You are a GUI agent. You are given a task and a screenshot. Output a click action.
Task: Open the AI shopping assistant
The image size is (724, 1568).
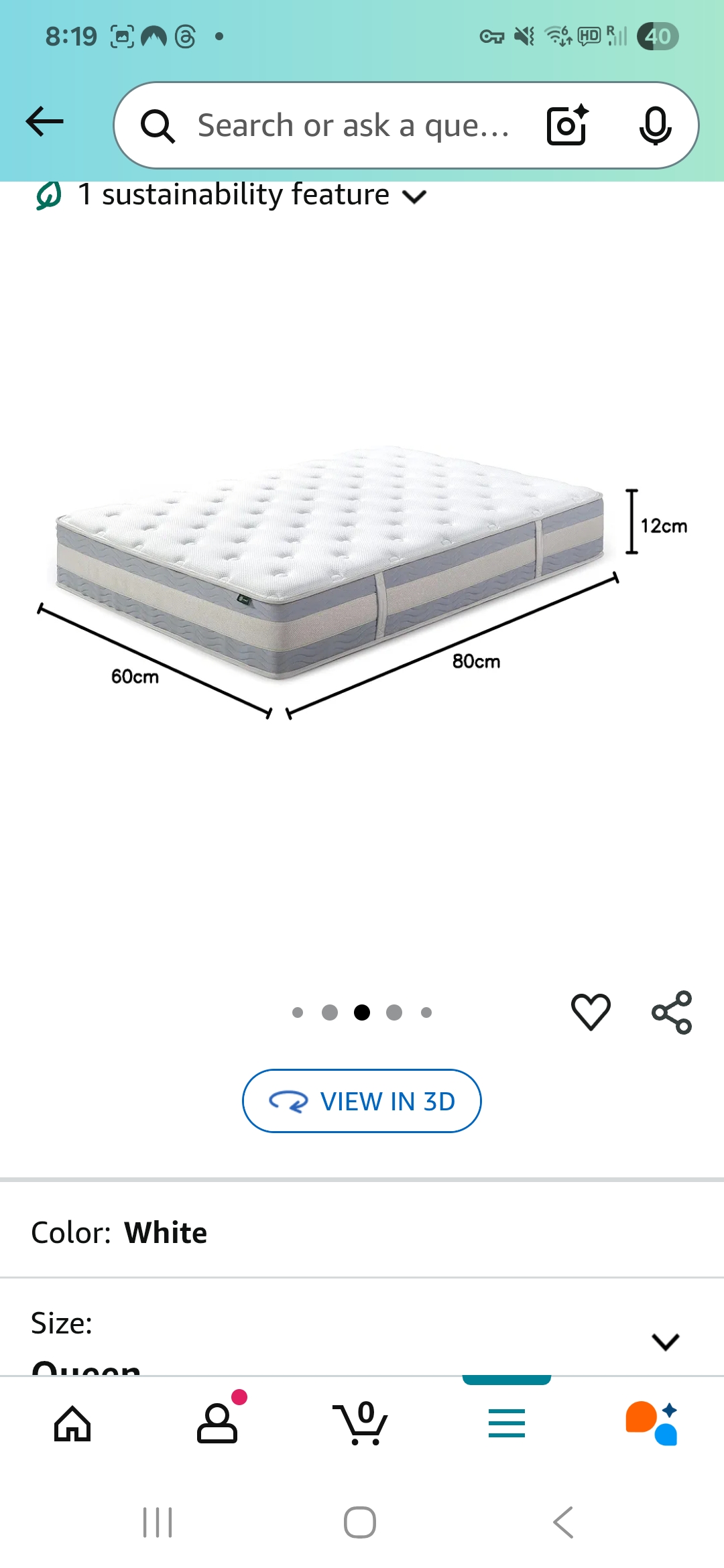(x=652, y=1423)
